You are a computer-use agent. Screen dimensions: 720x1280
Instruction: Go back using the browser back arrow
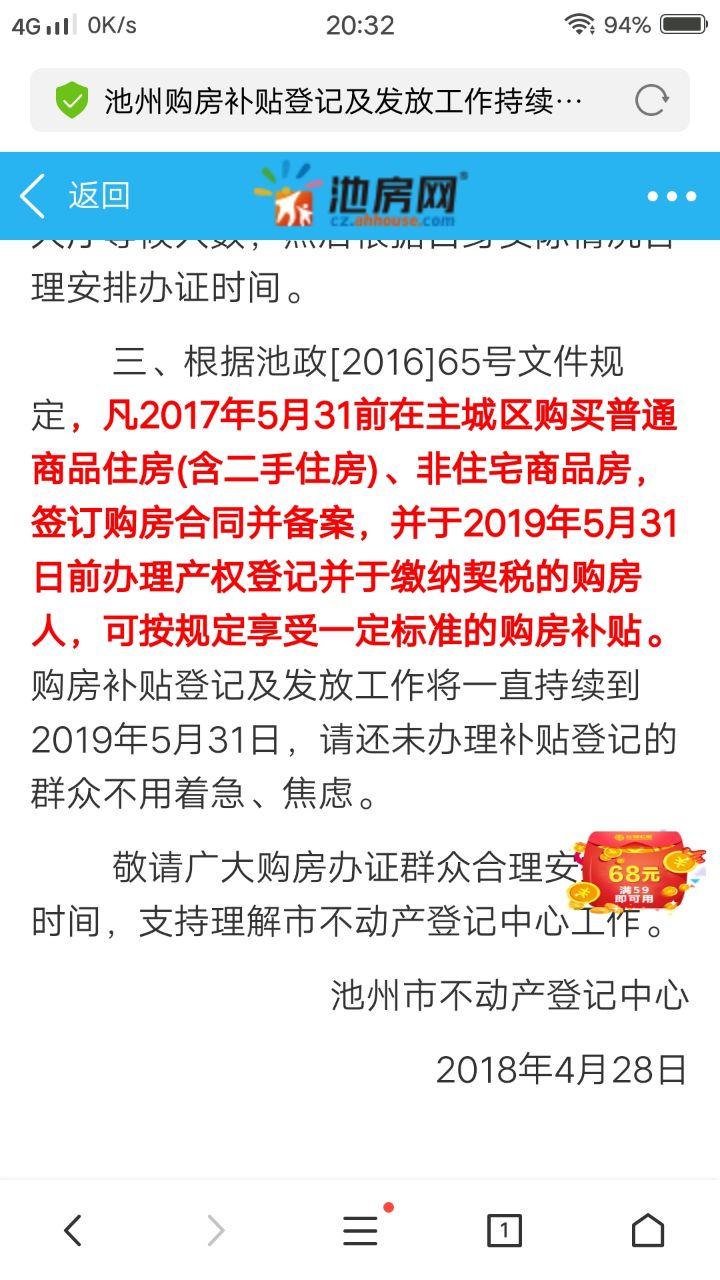[x=72, y=1230]
